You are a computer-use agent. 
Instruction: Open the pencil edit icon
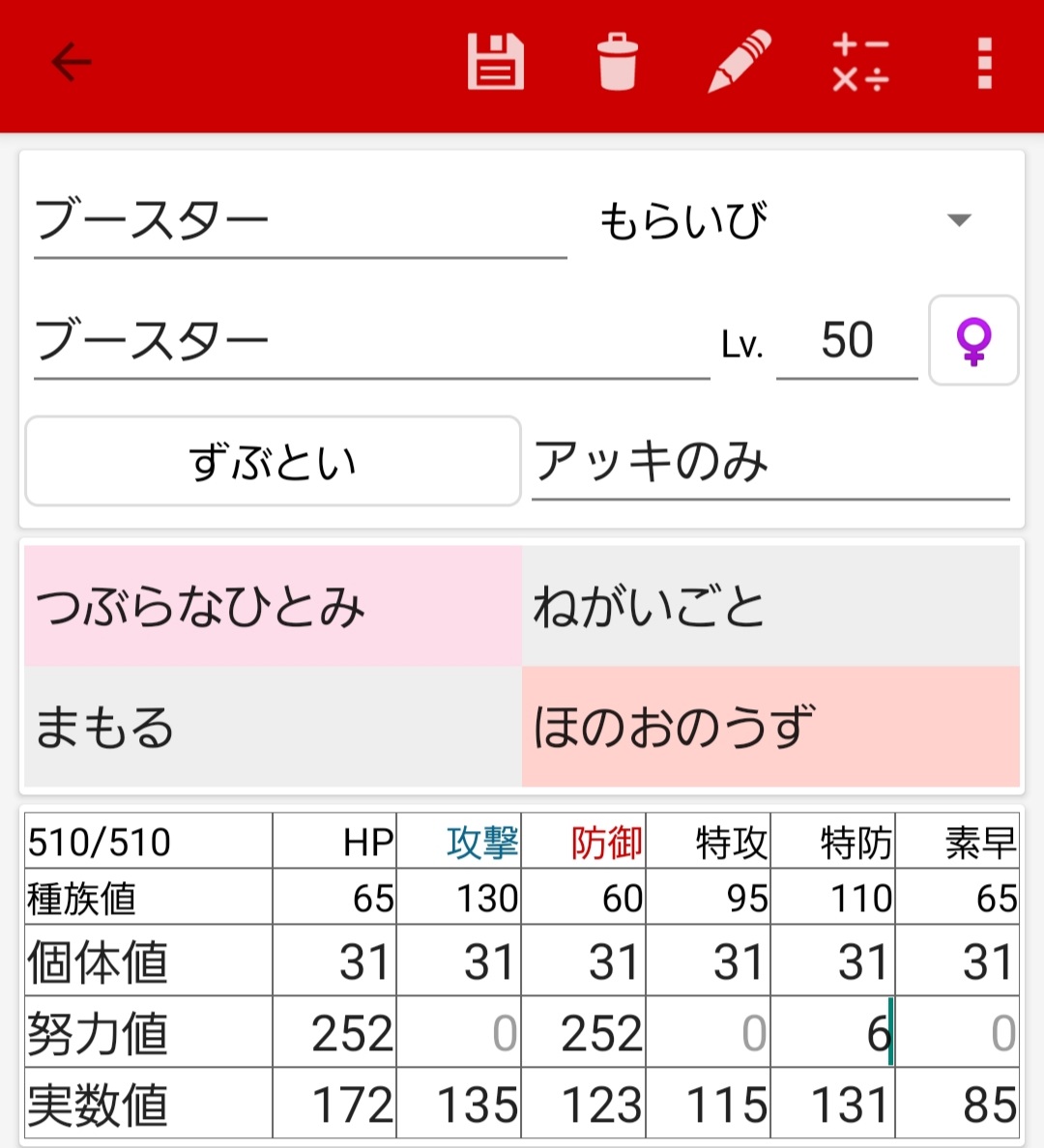tap(739, 62)
